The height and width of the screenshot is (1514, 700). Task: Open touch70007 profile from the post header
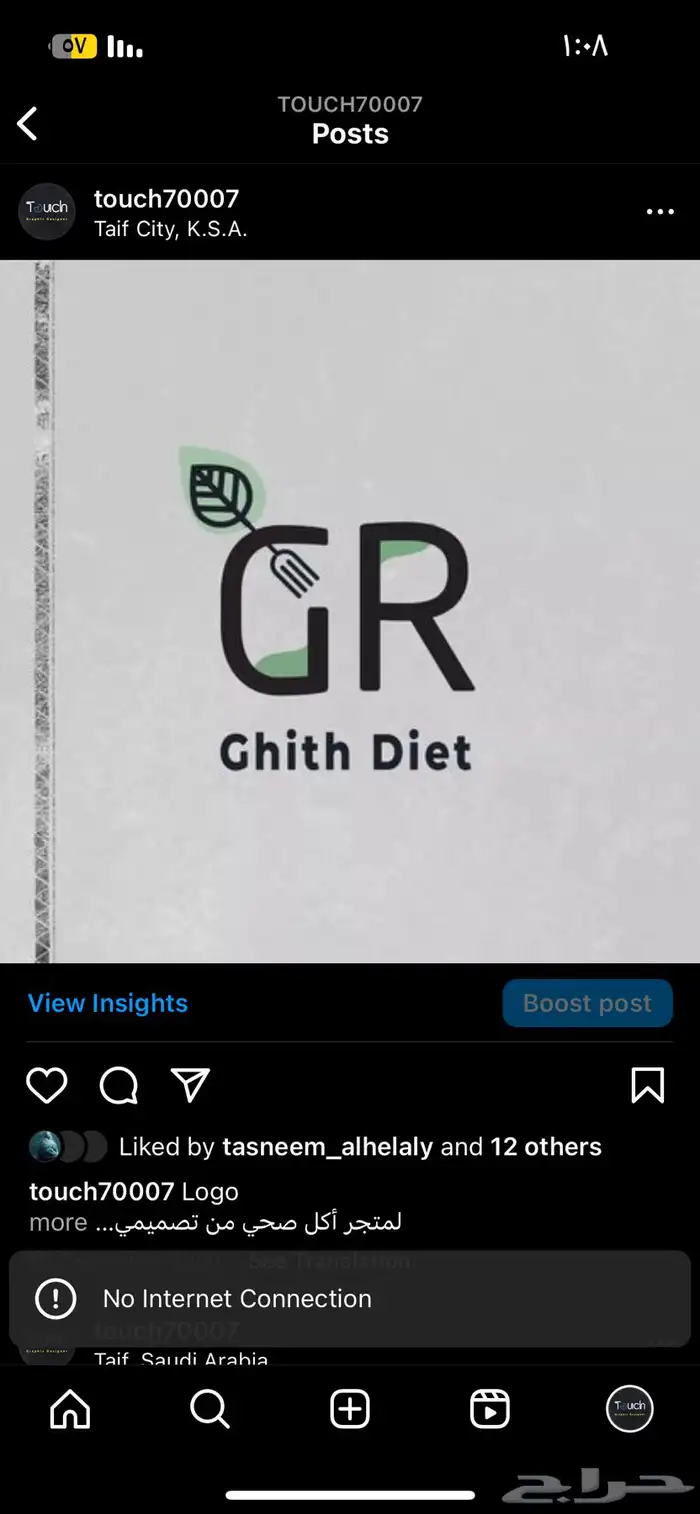(166, 199)
